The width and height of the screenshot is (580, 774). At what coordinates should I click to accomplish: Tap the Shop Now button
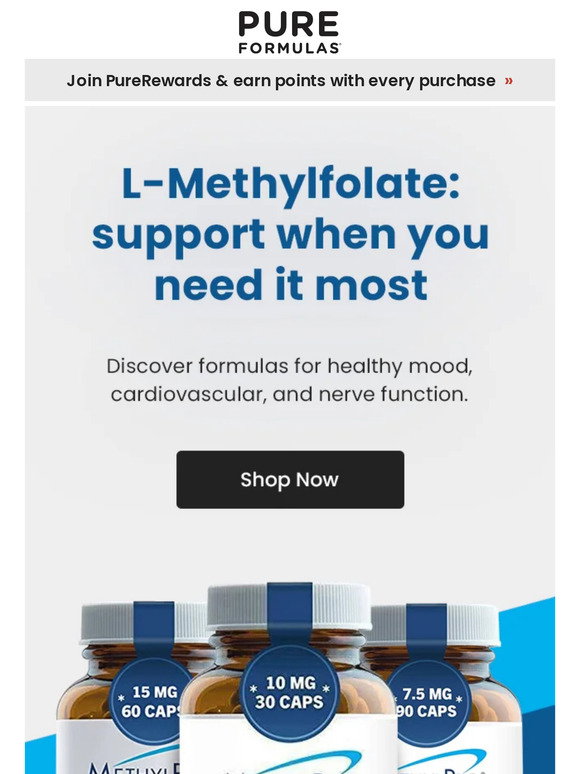290,479
